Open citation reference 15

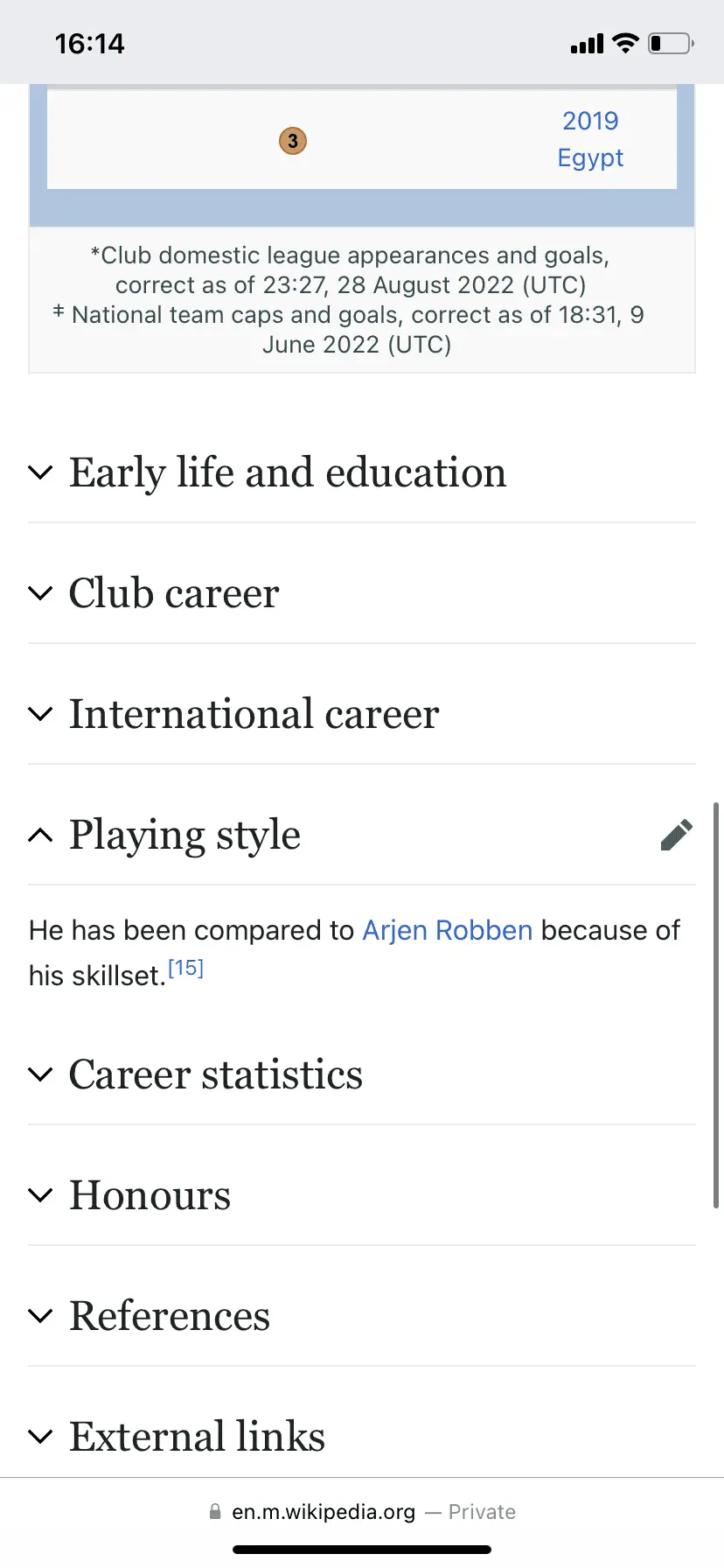185,969
